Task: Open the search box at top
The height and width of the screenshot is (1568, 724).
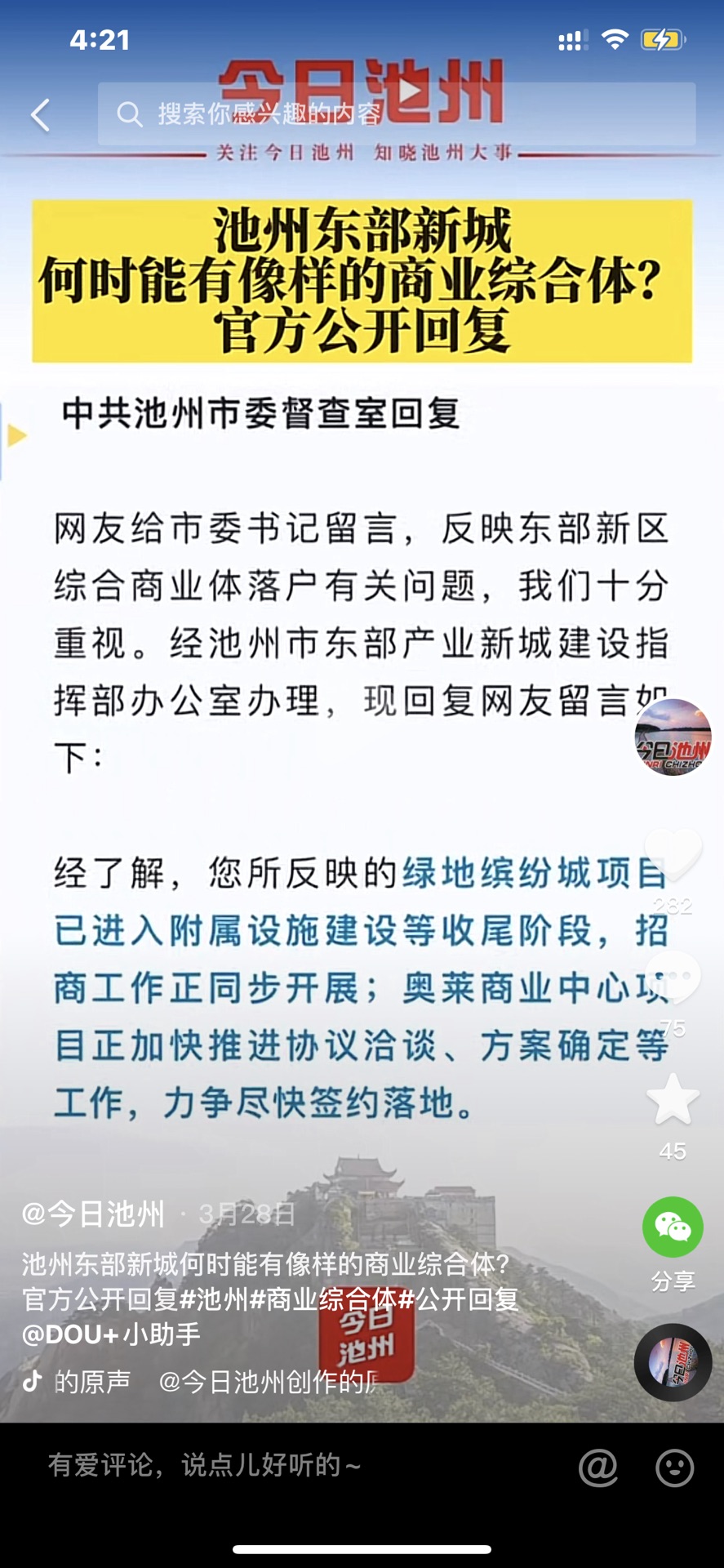Action: (x=397, y=114)
